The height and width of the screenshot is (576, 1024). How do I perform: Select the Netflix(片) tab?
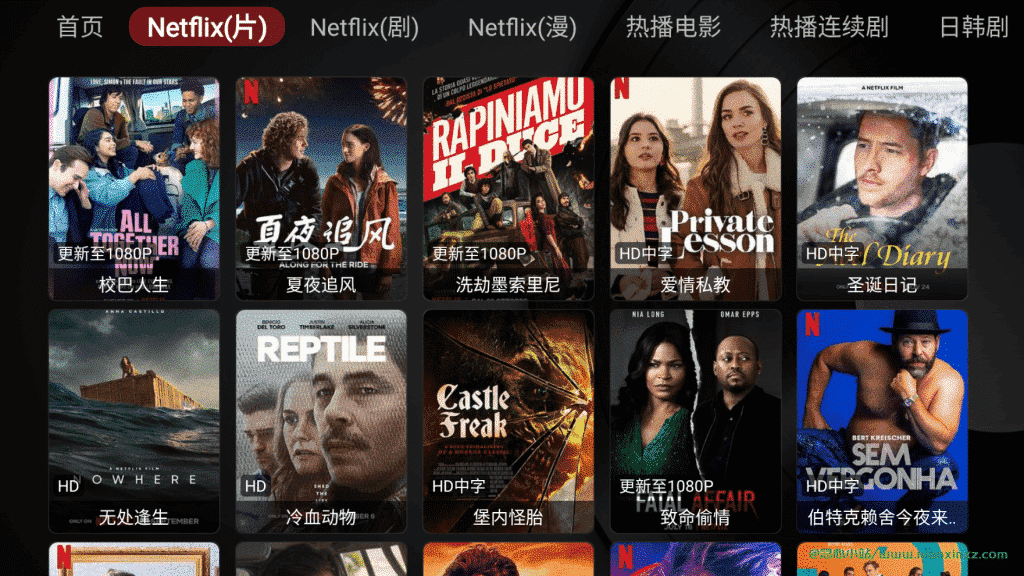pyautogui.click(x=207, y=27)
